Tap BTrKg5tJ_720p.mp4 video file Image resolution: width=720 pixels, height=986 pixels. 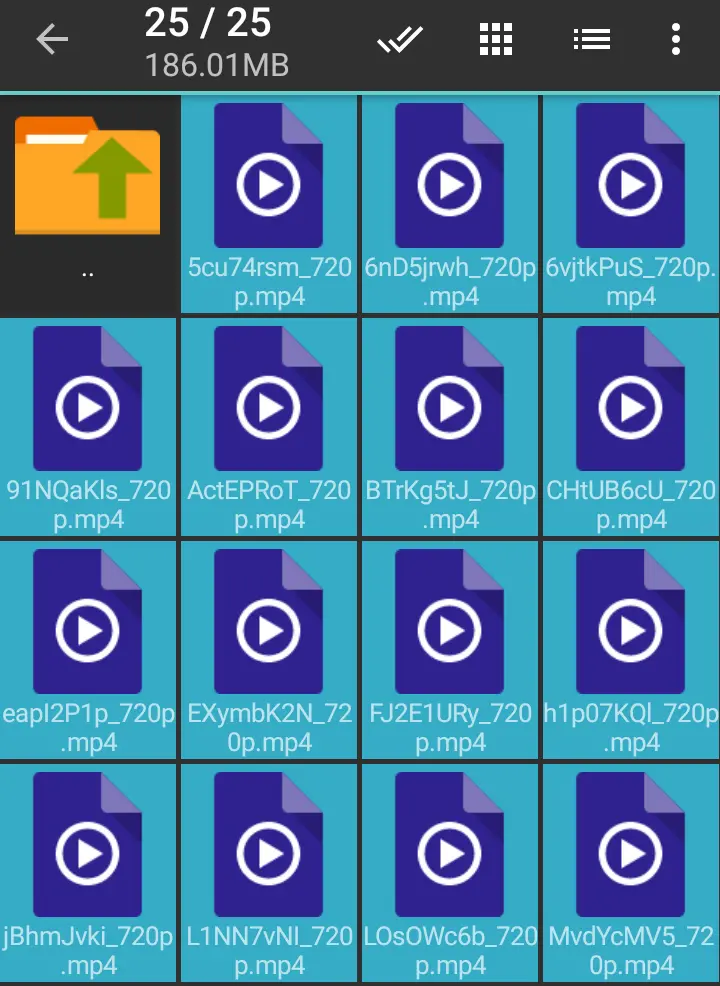point(450,428)
